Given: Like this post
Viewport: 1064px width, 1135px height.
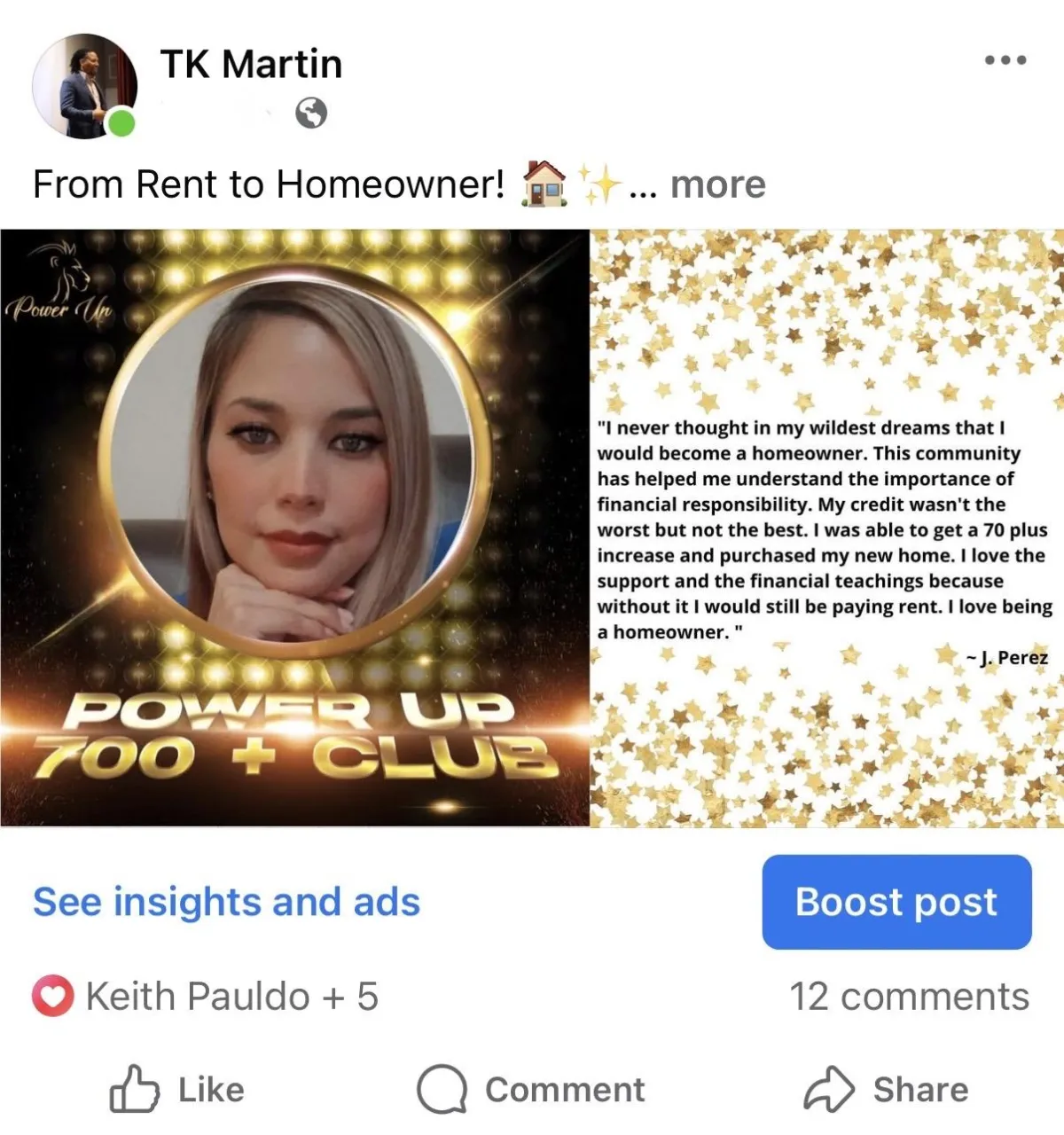Looking at the screenshot, I should (177, 1089).
